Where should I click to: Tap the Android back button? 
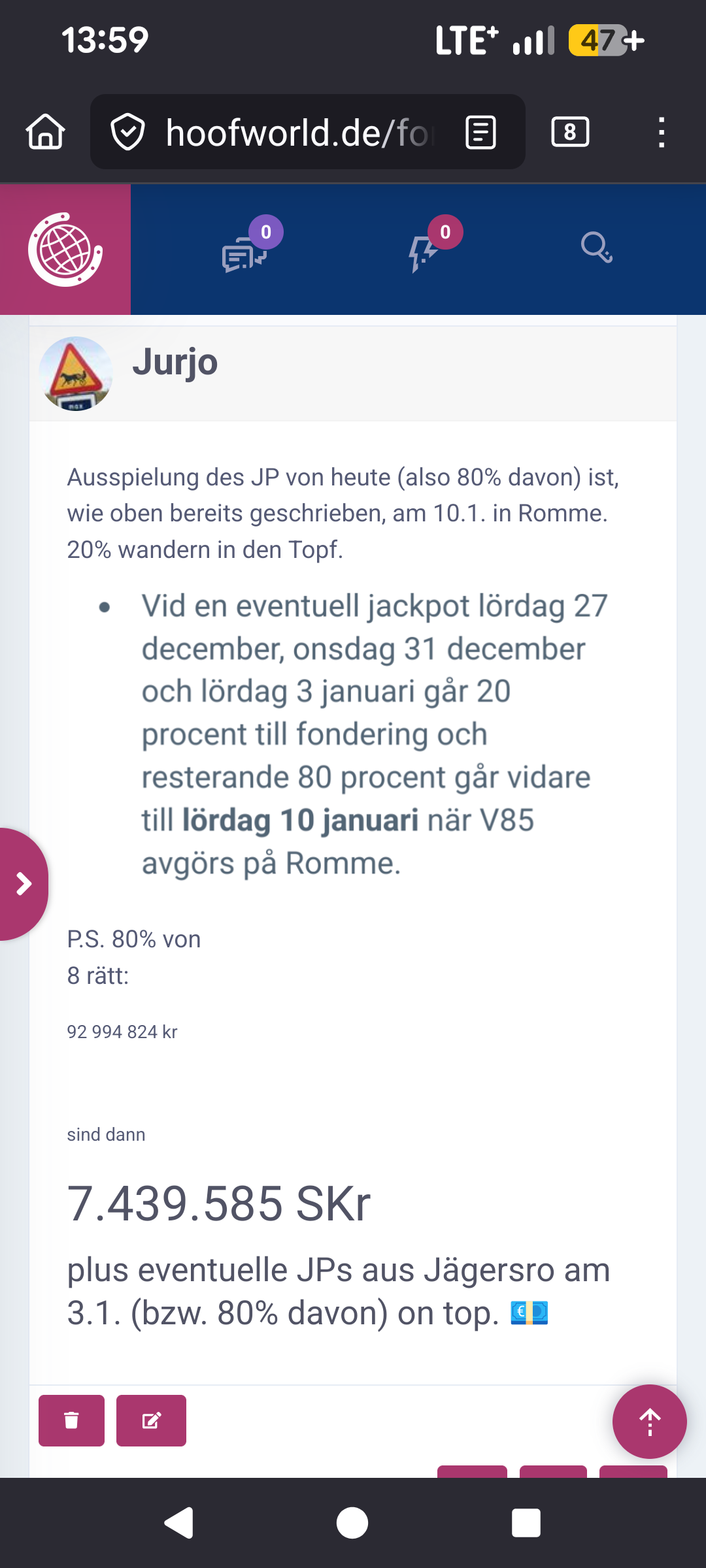(178, 1524)
